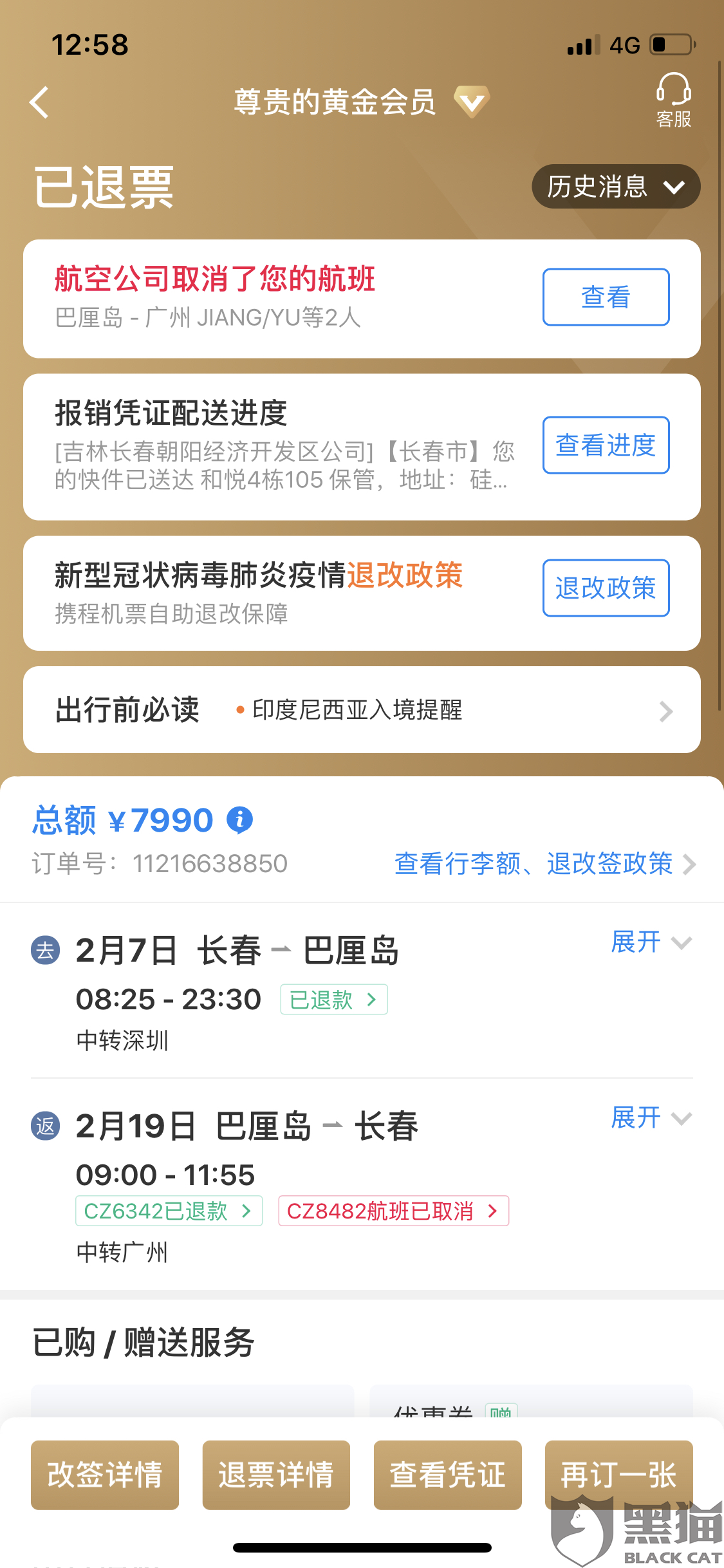Go back using the top-left arrow
The height and width of the screenshot is (1568, 724).
[x=39, y=102]
